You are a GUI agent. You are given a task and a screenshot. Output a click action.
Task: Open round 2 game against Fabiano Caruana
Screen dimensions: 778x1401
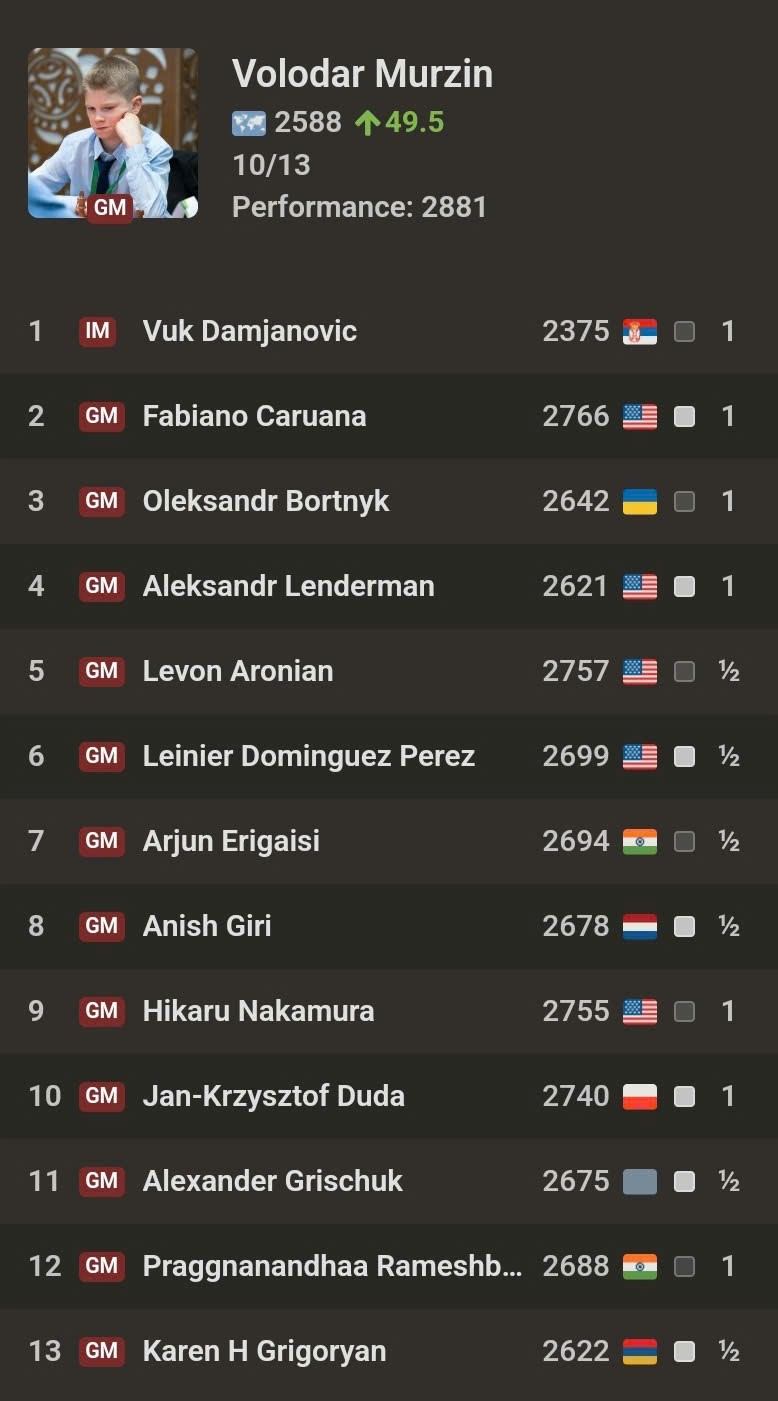[x=389, y=416]
